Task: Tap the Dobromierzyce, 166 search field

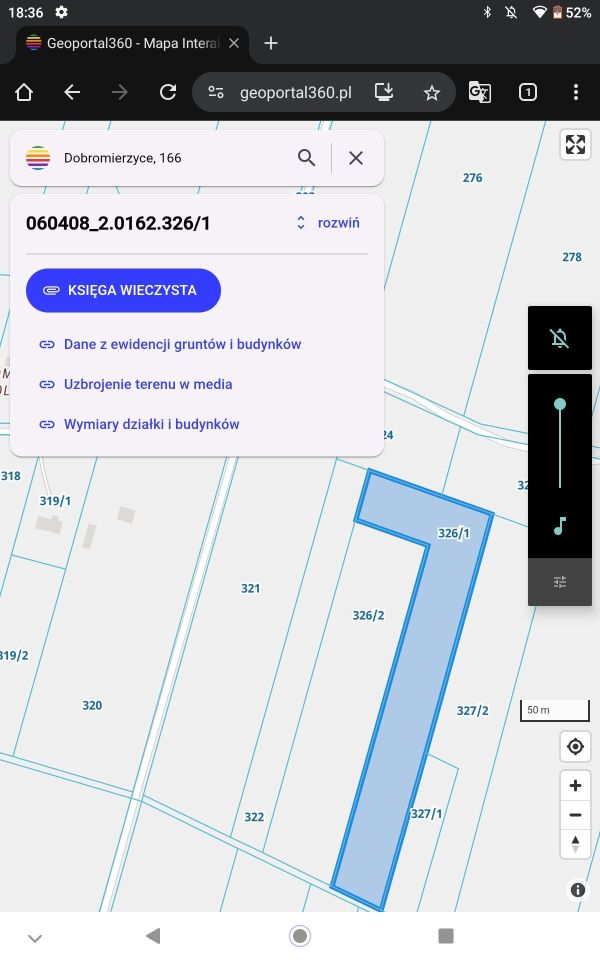Action: click(x=170, y=158)
